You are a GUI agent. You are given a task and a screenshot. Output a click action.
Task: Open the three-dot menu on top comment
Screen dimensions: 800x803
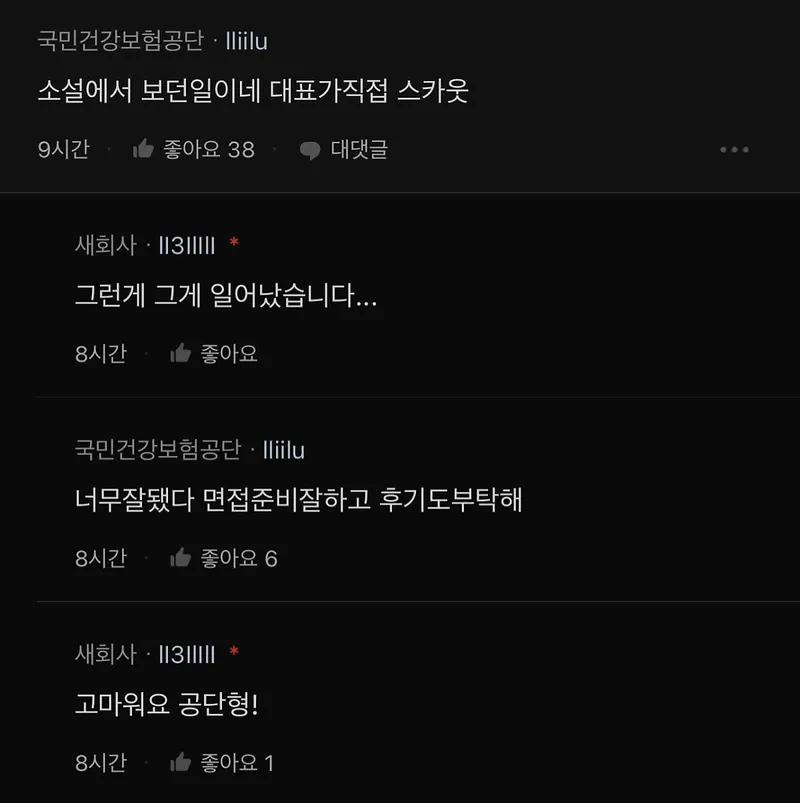pos(734,150)
